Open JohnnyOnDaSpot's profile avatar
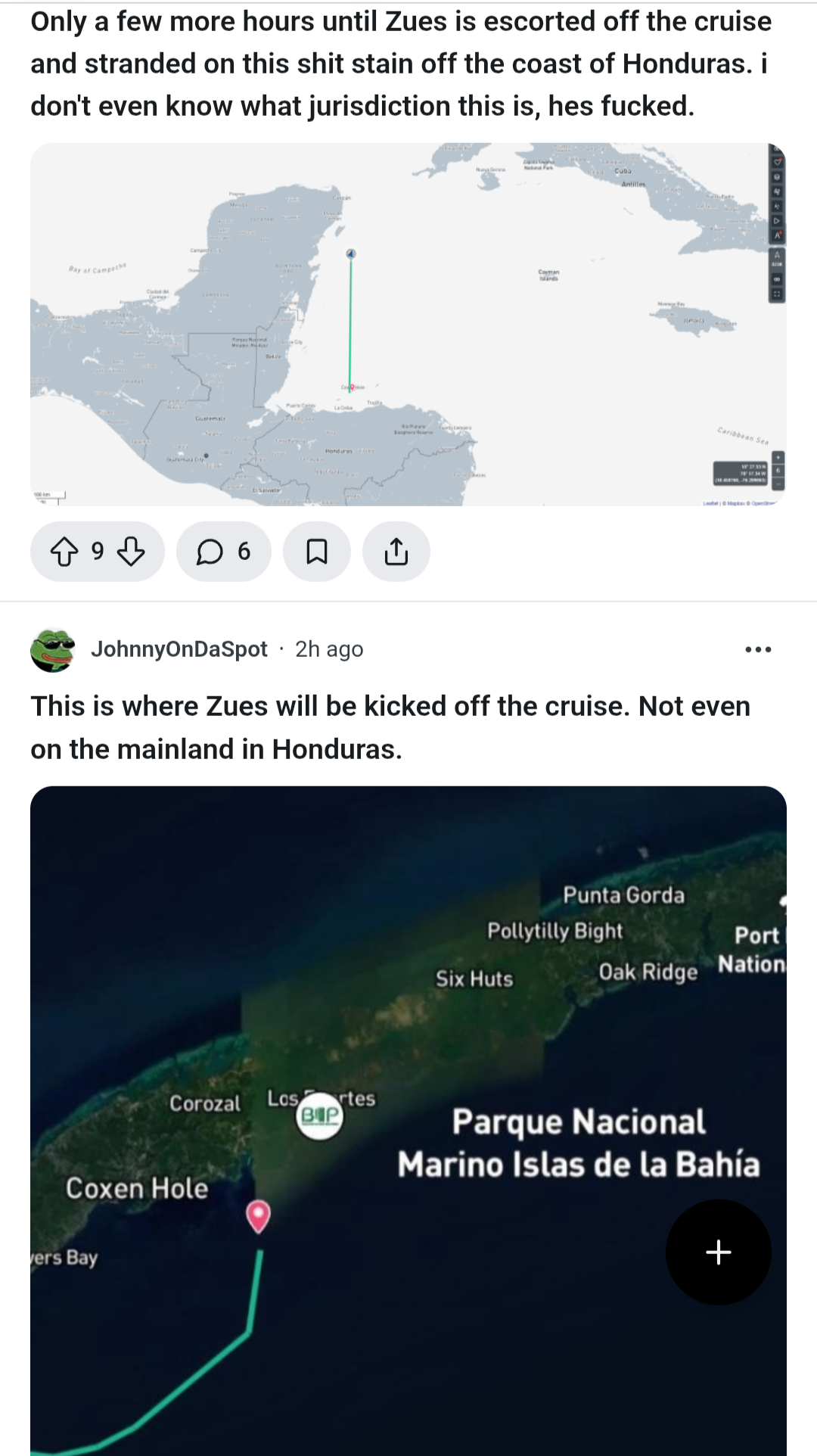This screenshot has height=1456, width=817. (53, 649)
